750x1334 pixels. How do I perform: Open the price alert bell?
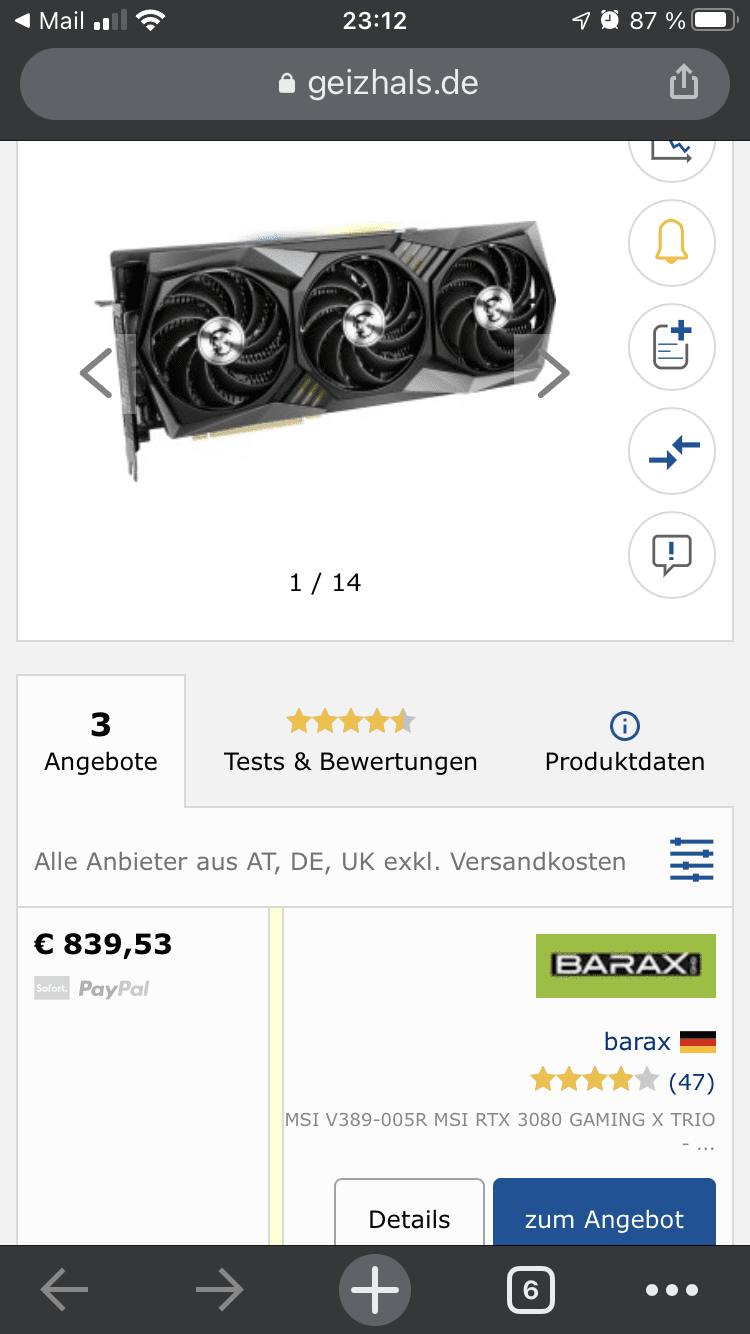point(671,243)
